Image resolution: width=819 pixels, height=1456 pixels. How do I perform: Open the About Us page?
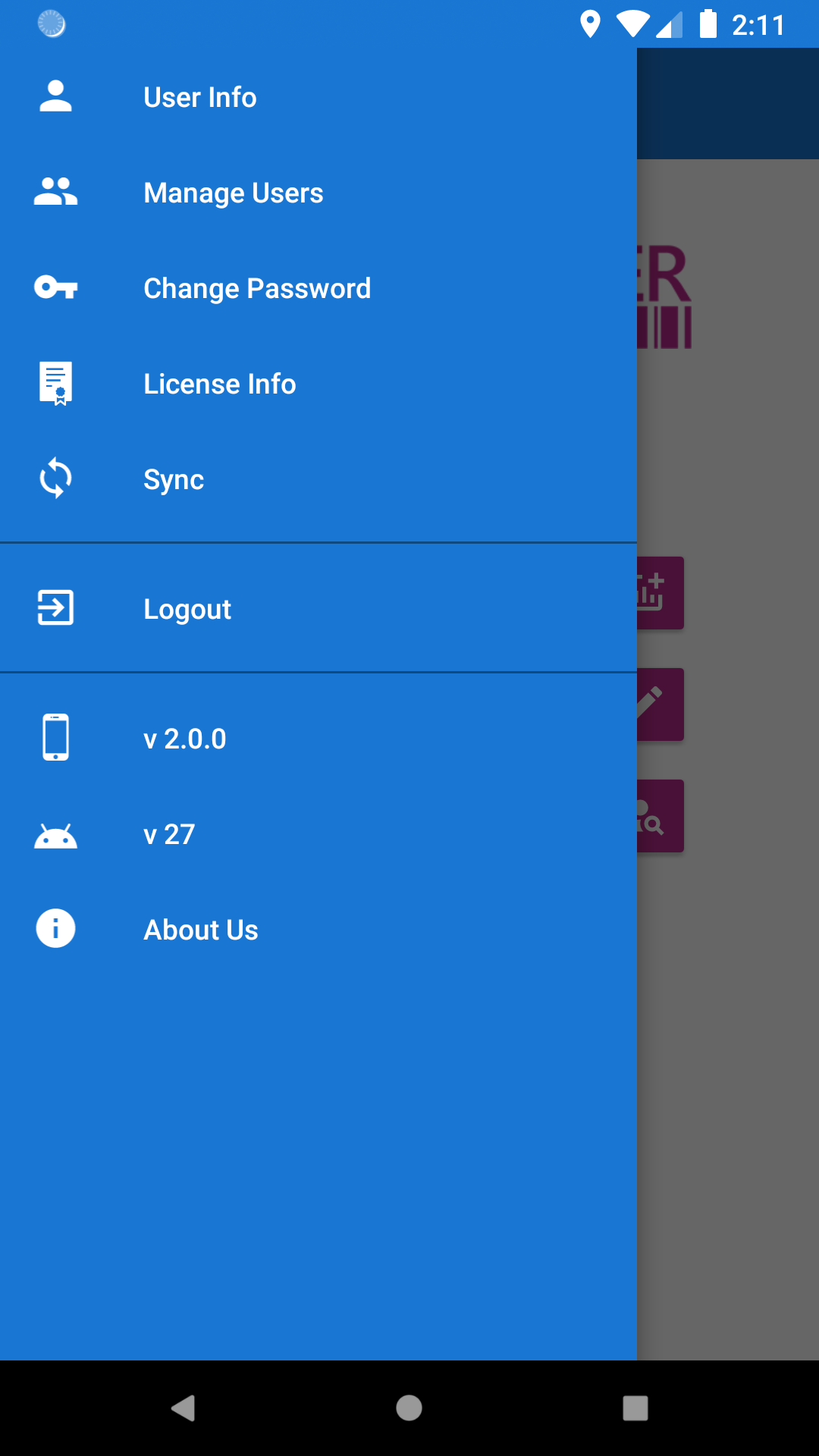(x=318, y=930)
